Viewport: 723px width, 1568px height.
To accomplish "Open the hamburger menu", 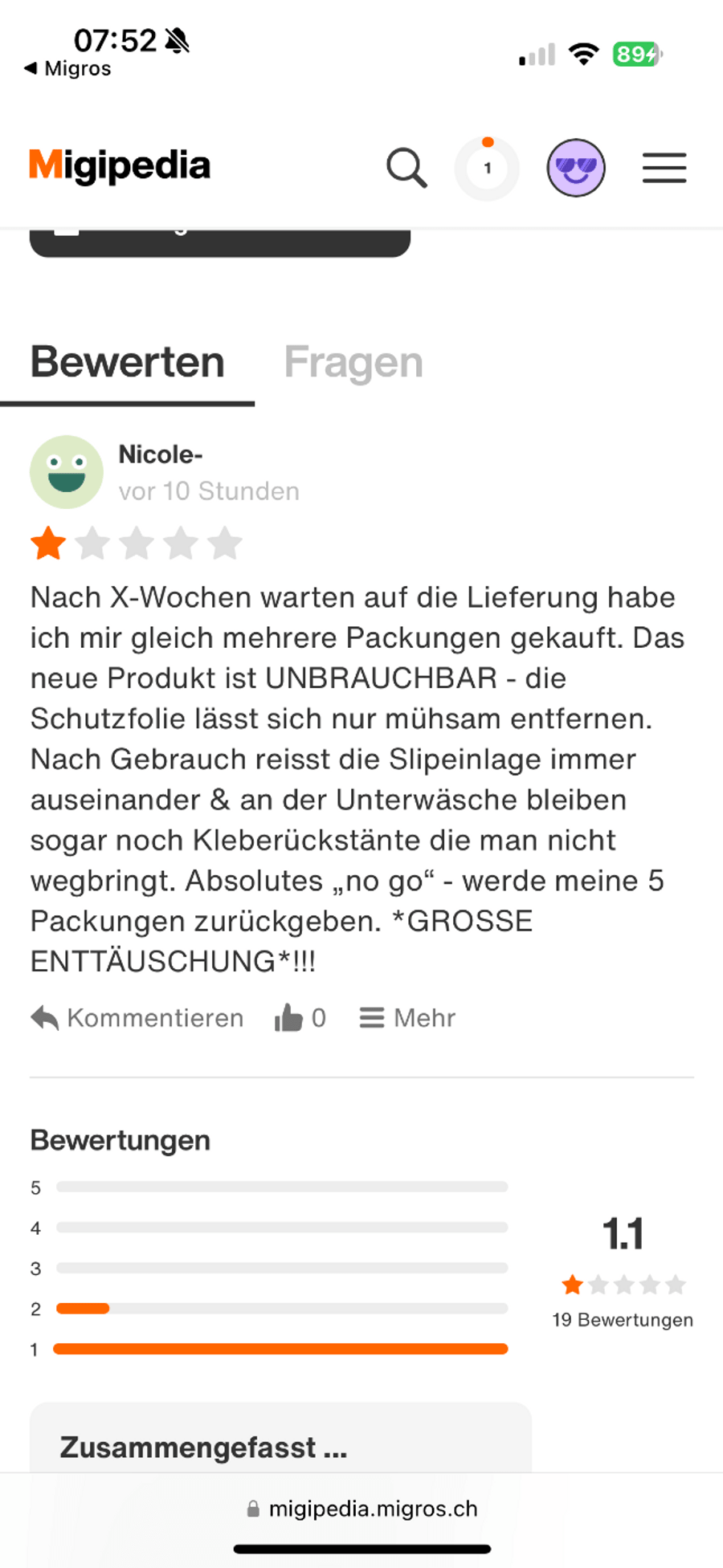I will pyautogui.click(x=664, y=168).
